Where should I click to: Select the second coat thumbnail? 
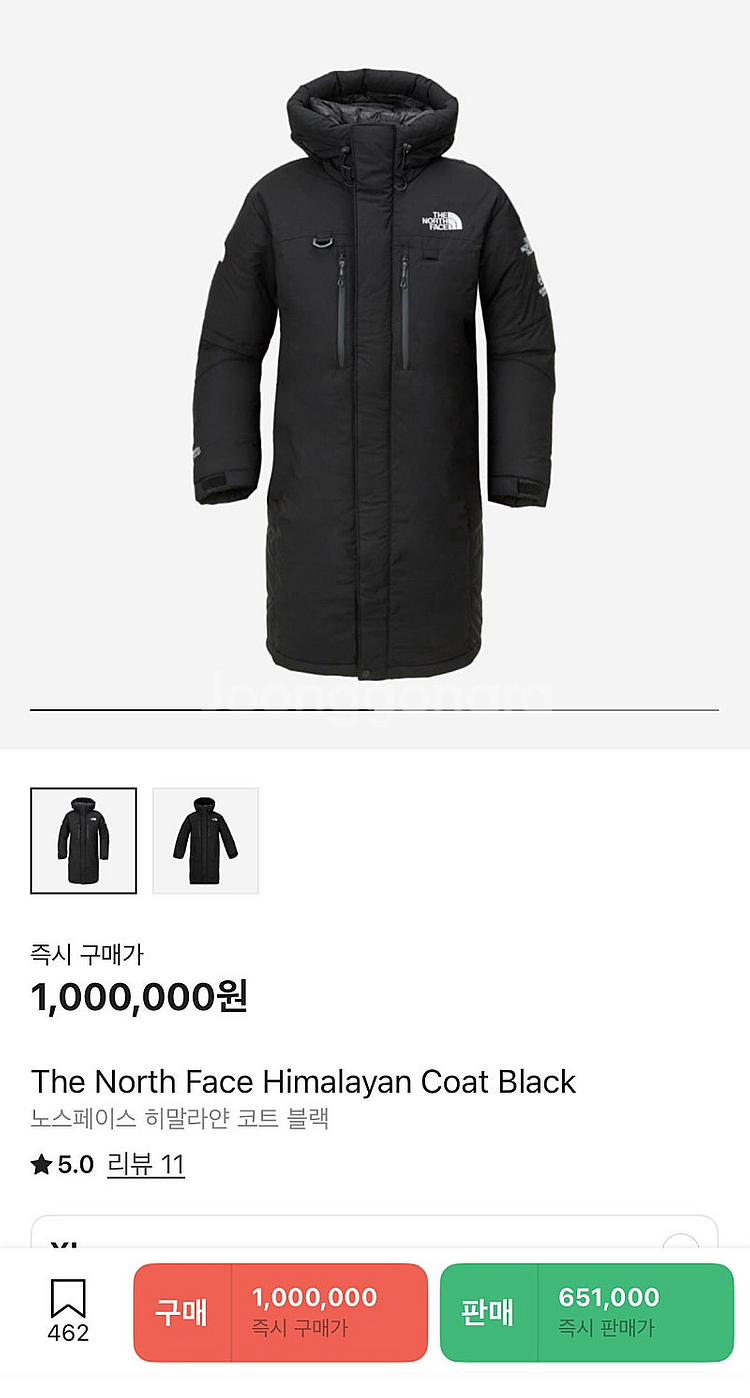click(205, 841)
